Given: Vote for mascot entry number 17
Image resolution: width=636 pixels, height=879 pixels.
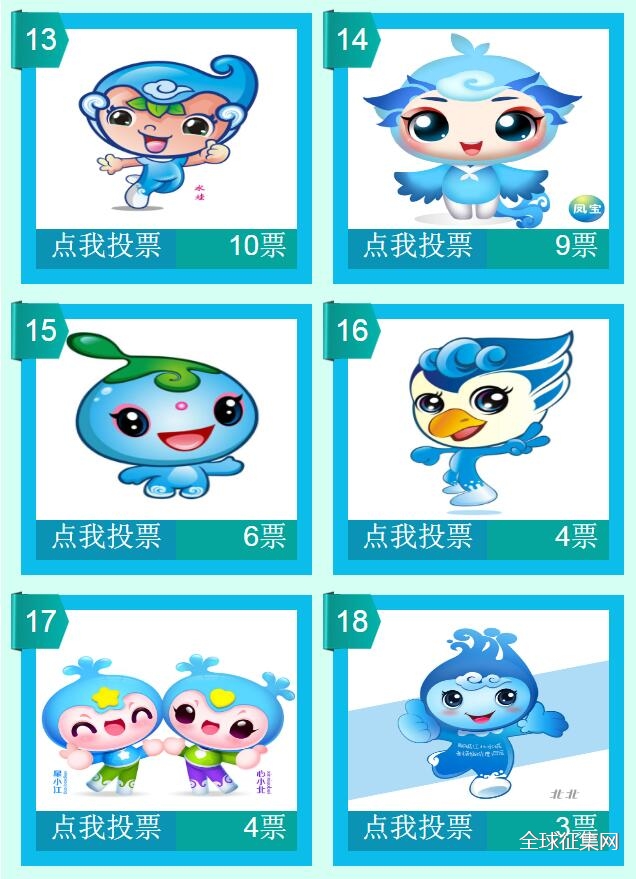Looking at the screenshot, I should pyautogui.click(x=106, y=828).
